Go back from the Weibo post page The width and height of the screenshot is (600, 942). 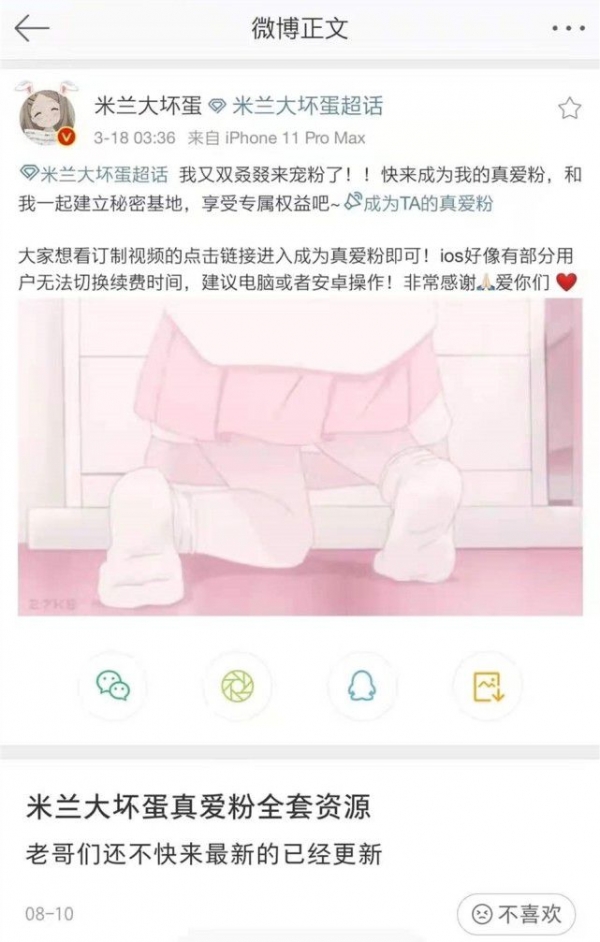click(32, 28)
